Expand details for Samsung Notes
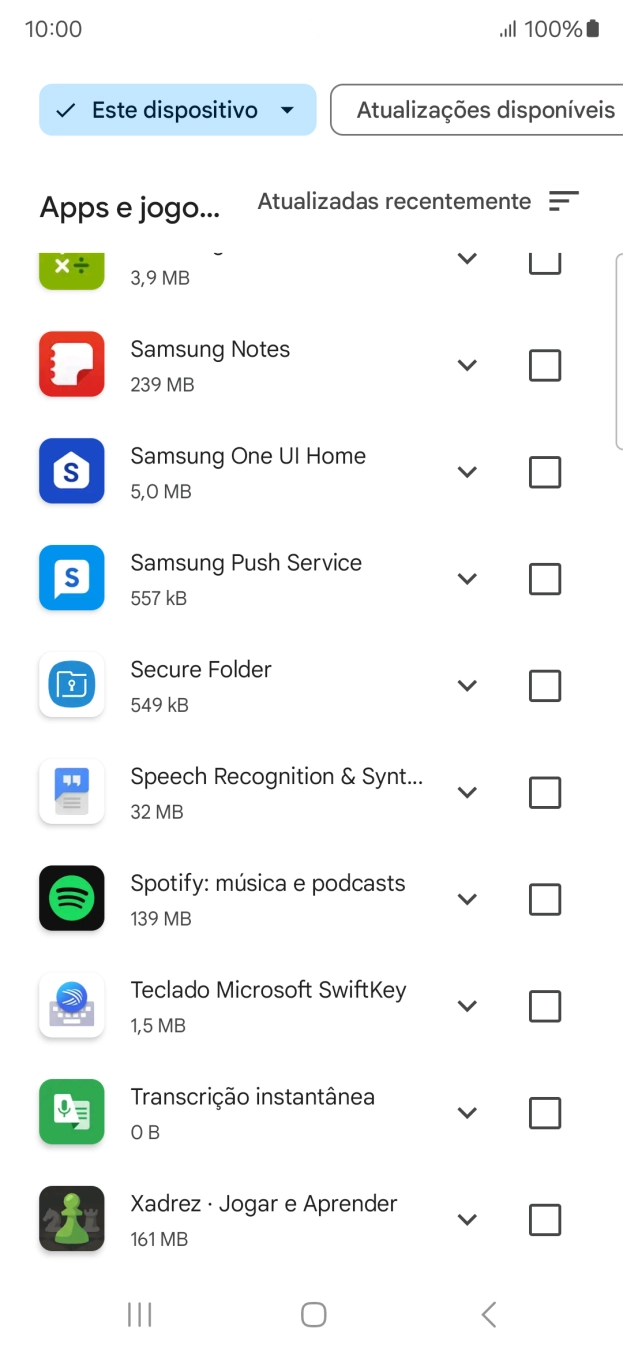 click(467, 365)
